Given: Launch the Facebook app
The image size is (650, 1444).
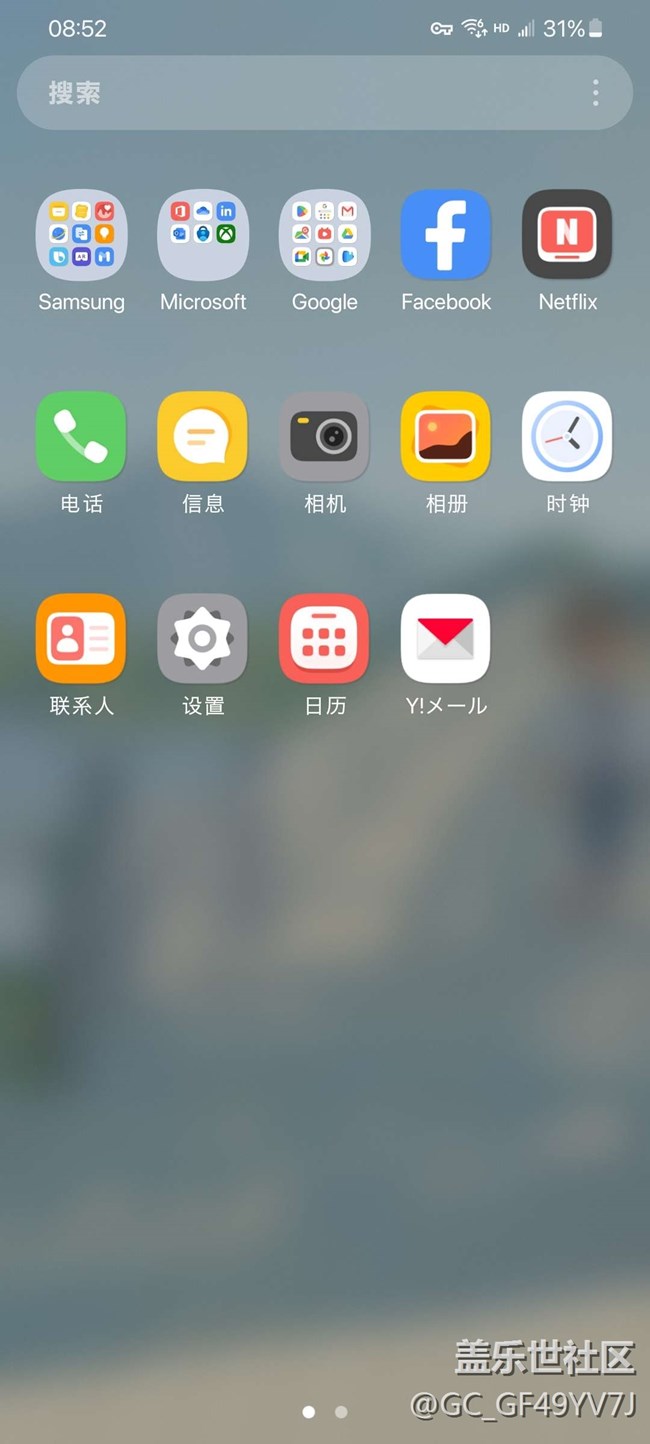Looking at the screenshot, I should coord(446,235).
